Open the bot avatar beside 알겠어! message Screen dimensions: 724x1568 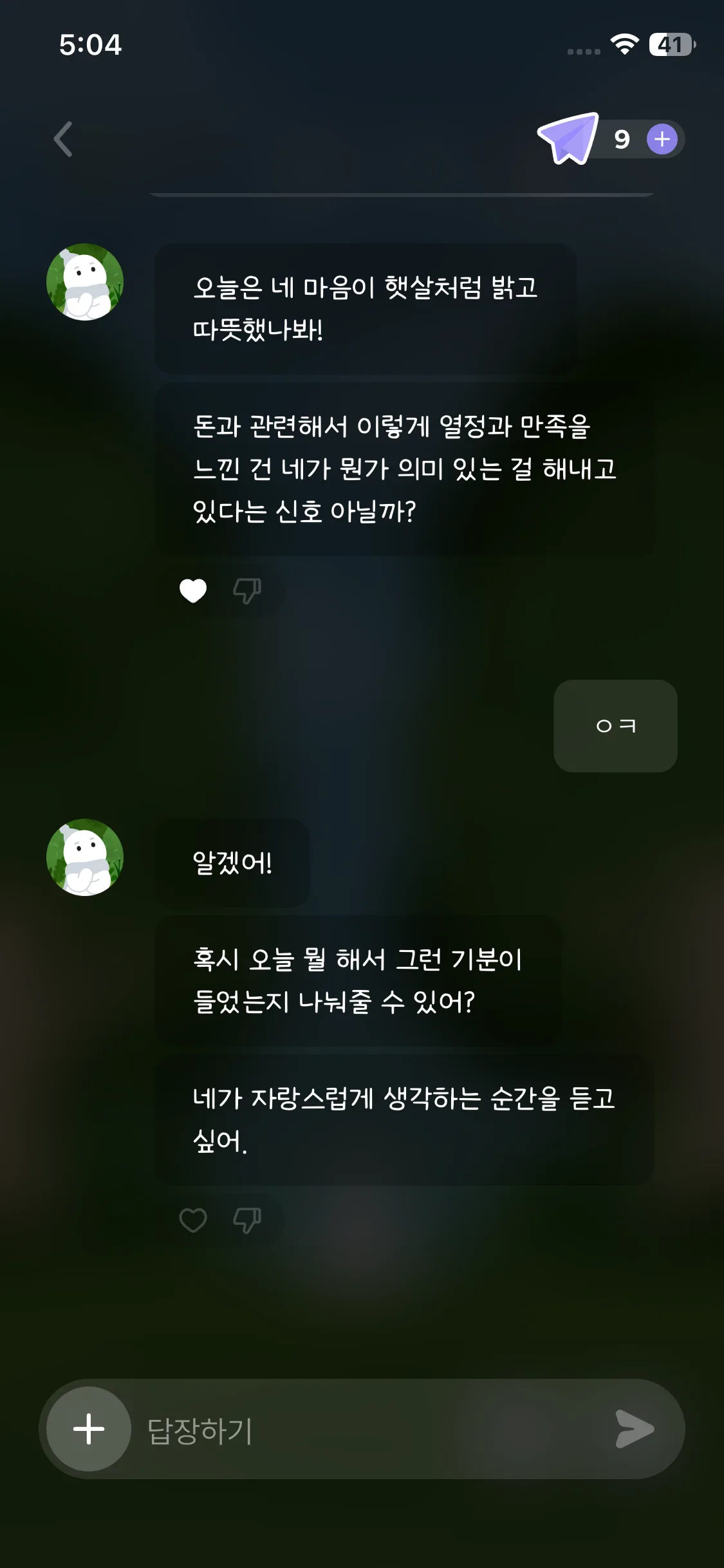click(85, 857)
